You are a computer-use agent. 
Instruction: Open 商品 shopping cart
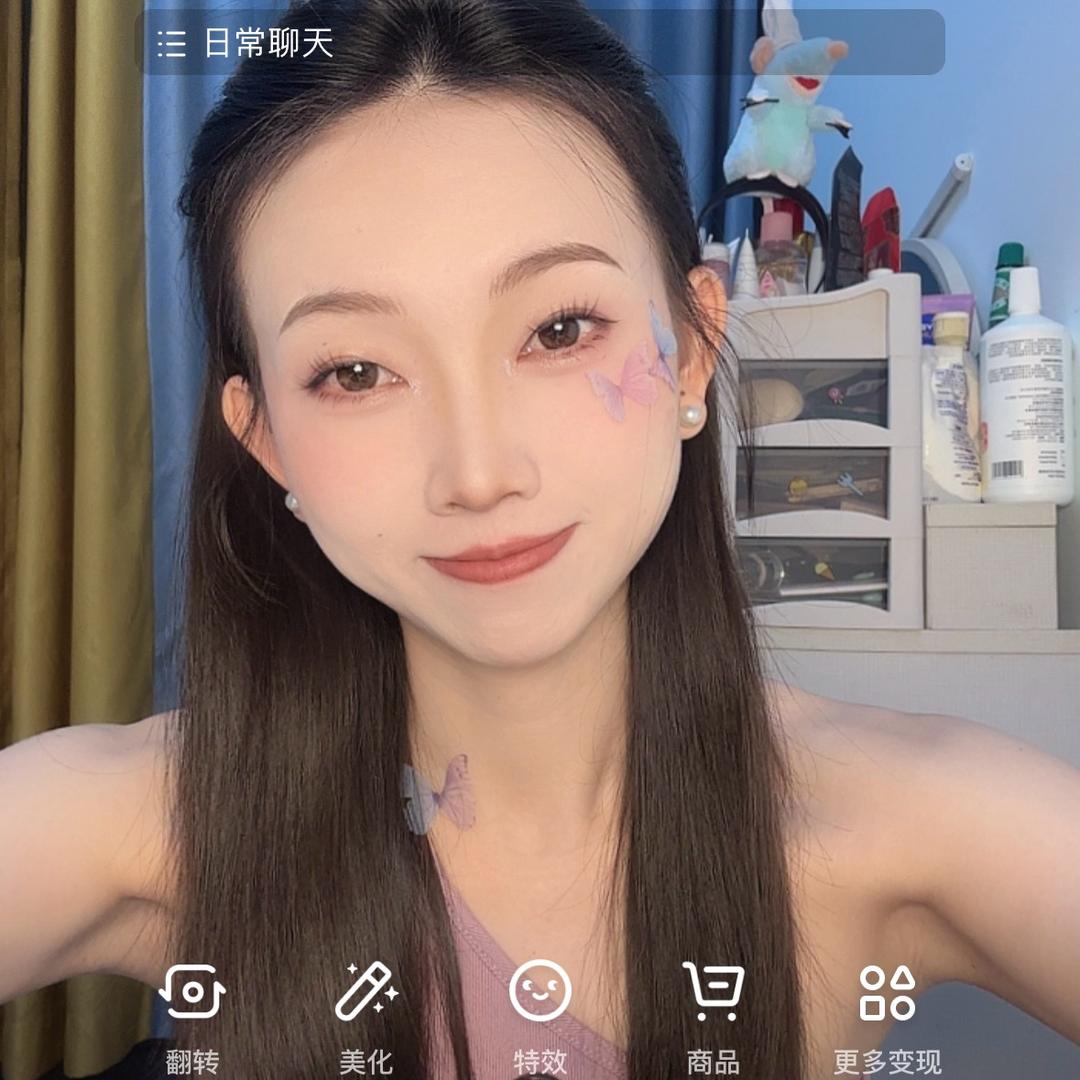713,1012
